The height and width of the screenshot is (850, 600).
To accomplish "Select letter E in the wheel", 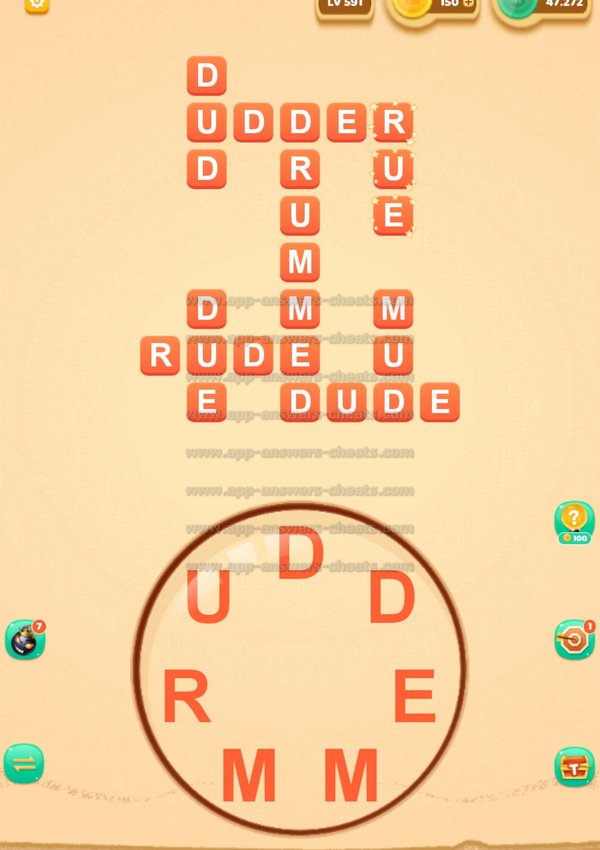I will point(414,697).
